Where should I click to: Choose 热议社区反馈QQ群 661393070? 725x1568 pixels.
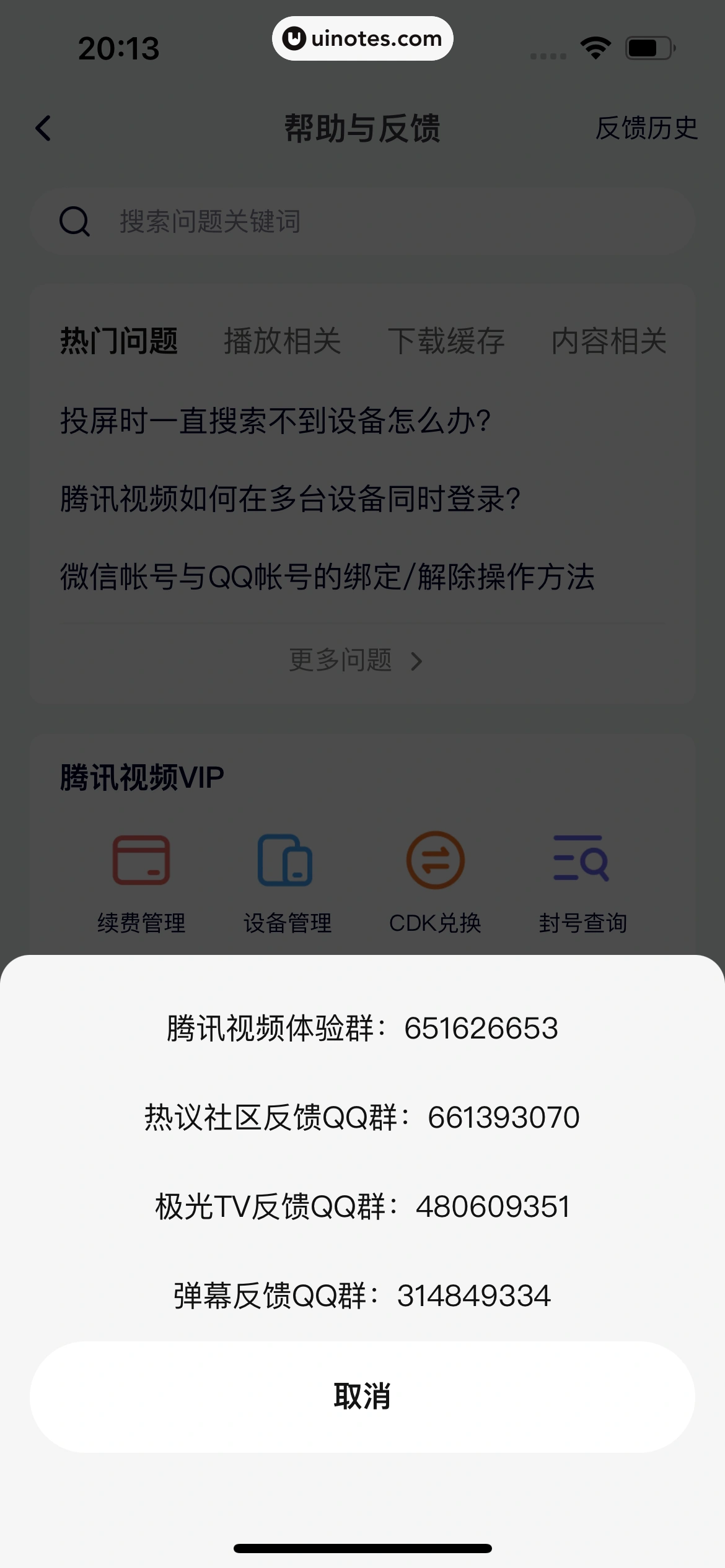click(362, 1118)
